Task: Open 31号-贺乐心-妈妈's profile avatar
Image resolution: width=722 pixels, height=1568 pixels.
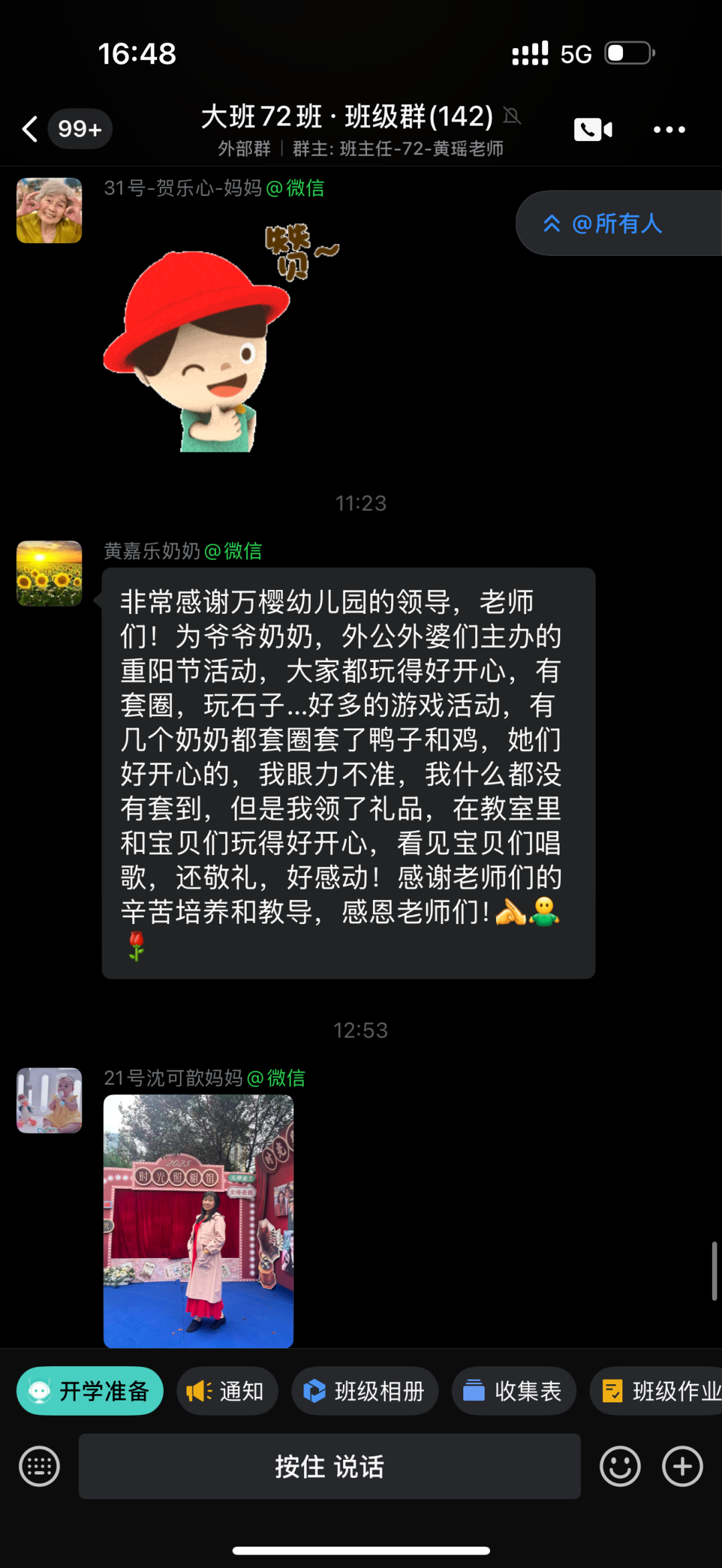Action: [49, 210]
